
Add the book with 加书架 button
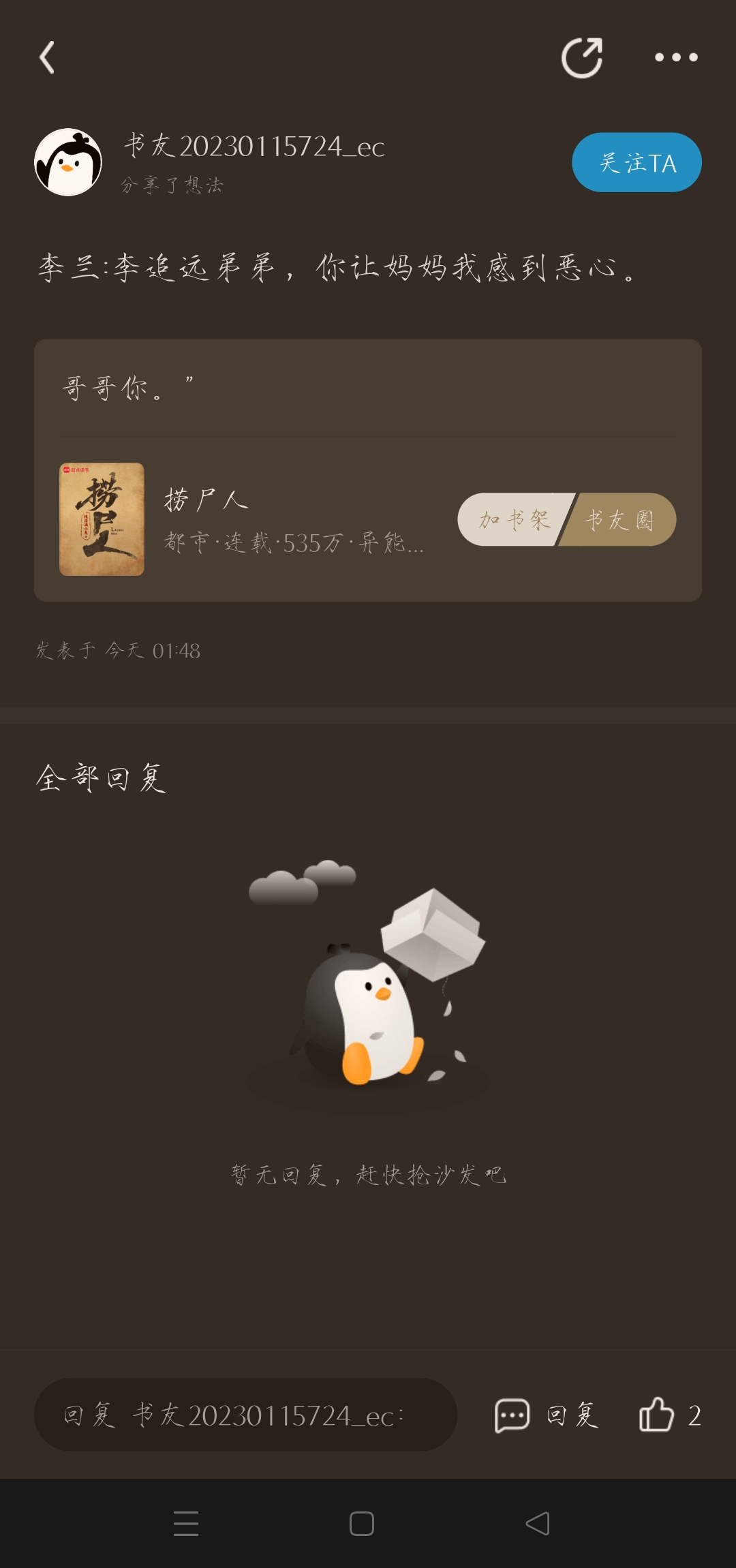(x=515, y=520)
